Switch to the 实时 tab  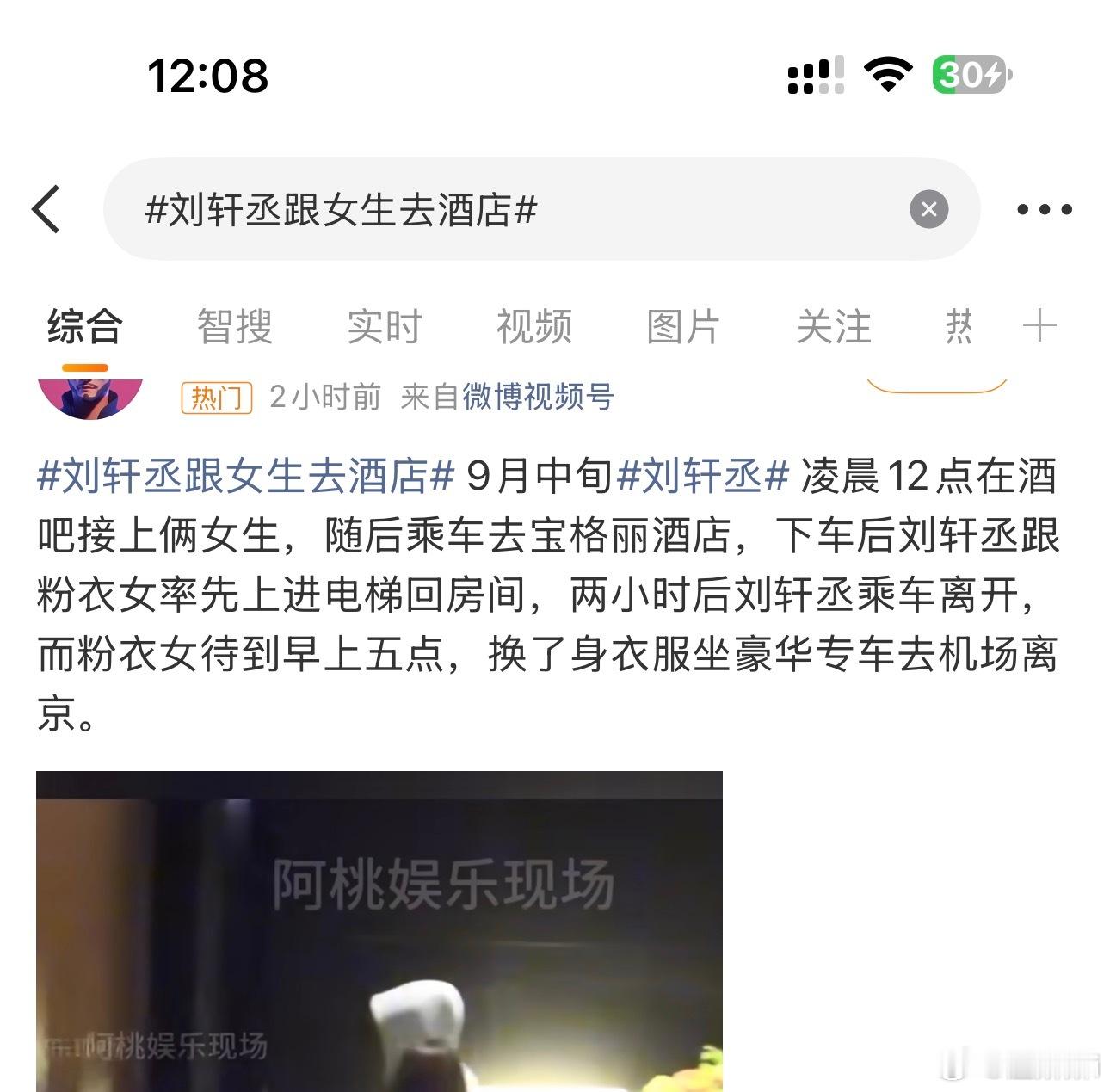pyautogui.click(x=384, y=327)
